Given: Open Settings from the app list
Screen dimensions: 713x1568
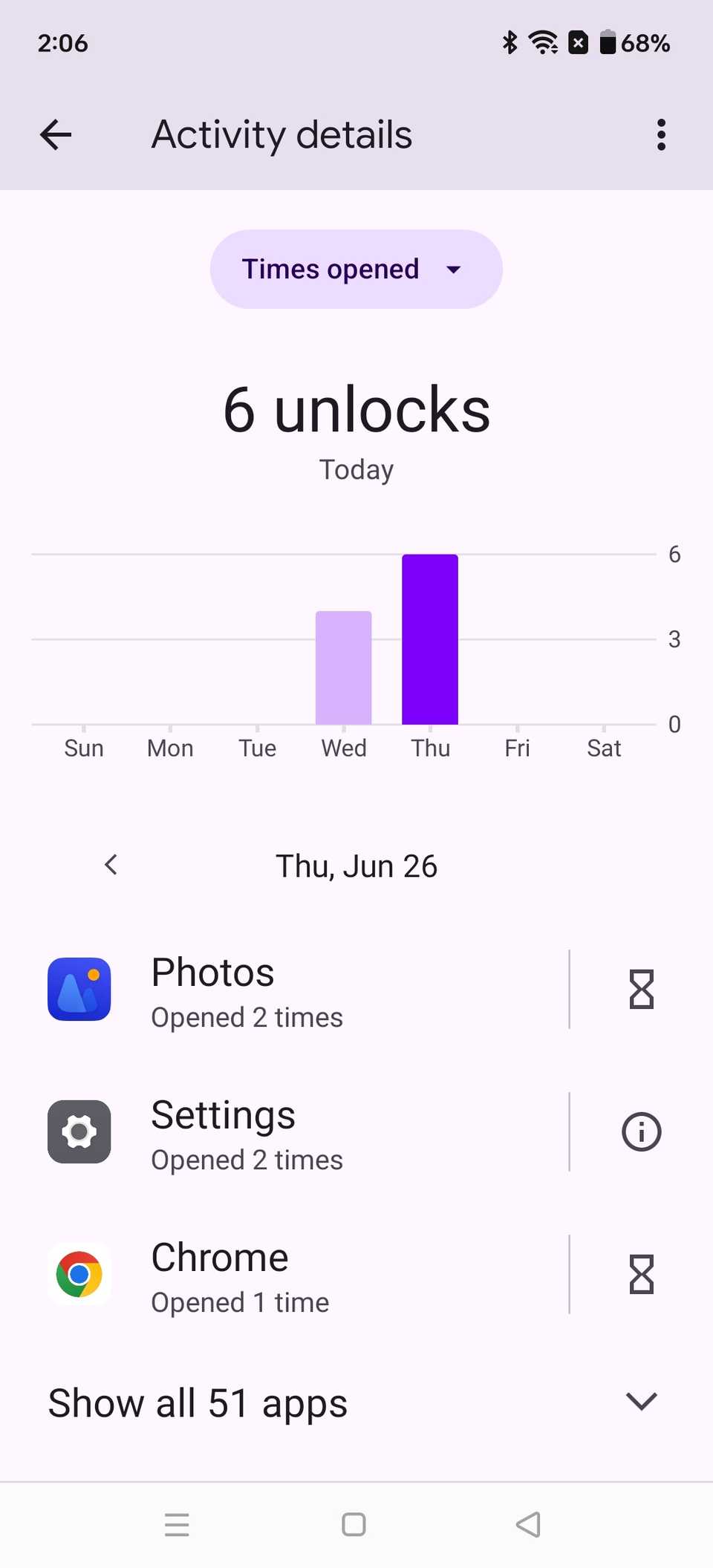Looking at the screenshot, I should pyautogui.click(x=223, y=1114).
